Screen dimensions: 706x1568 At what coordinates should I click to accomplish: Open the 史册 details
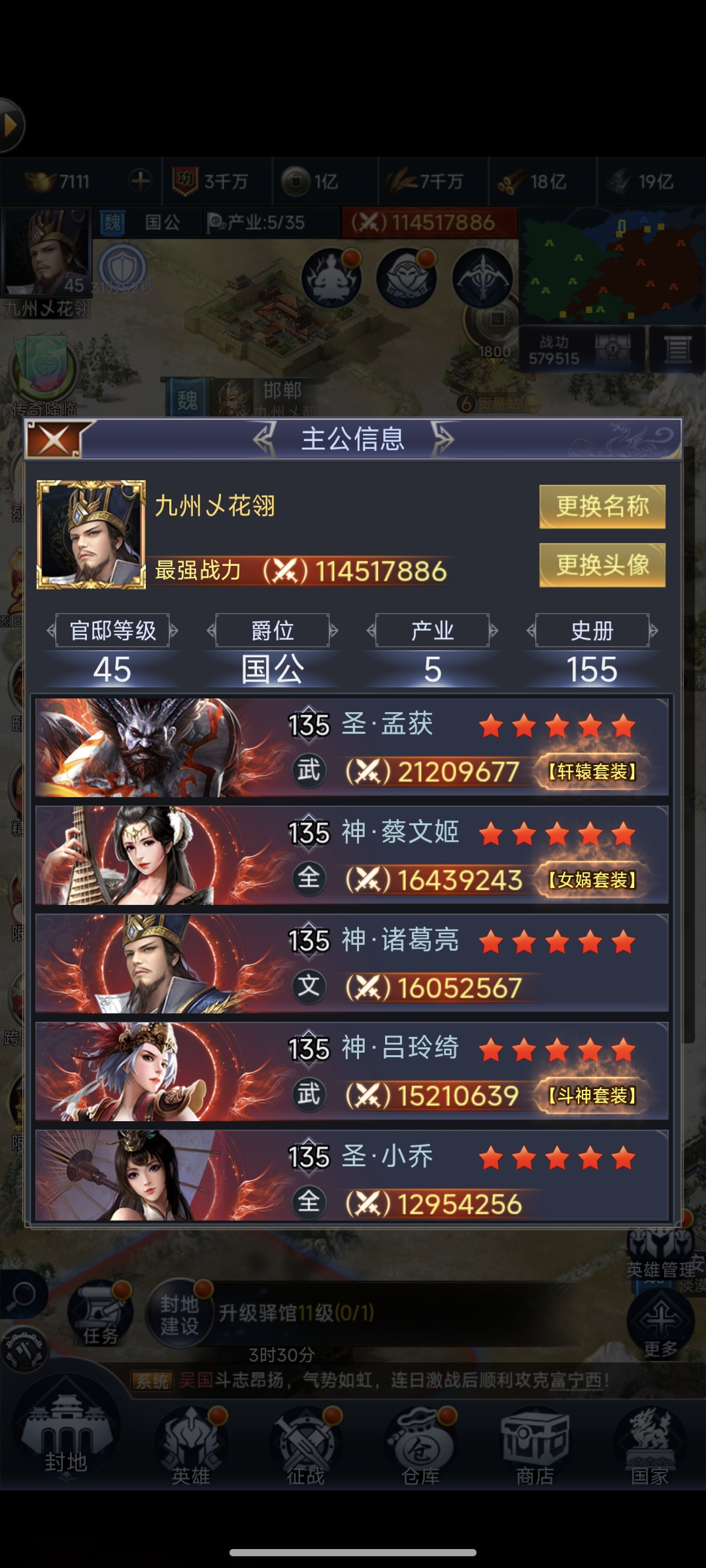(x=592, y=630)
